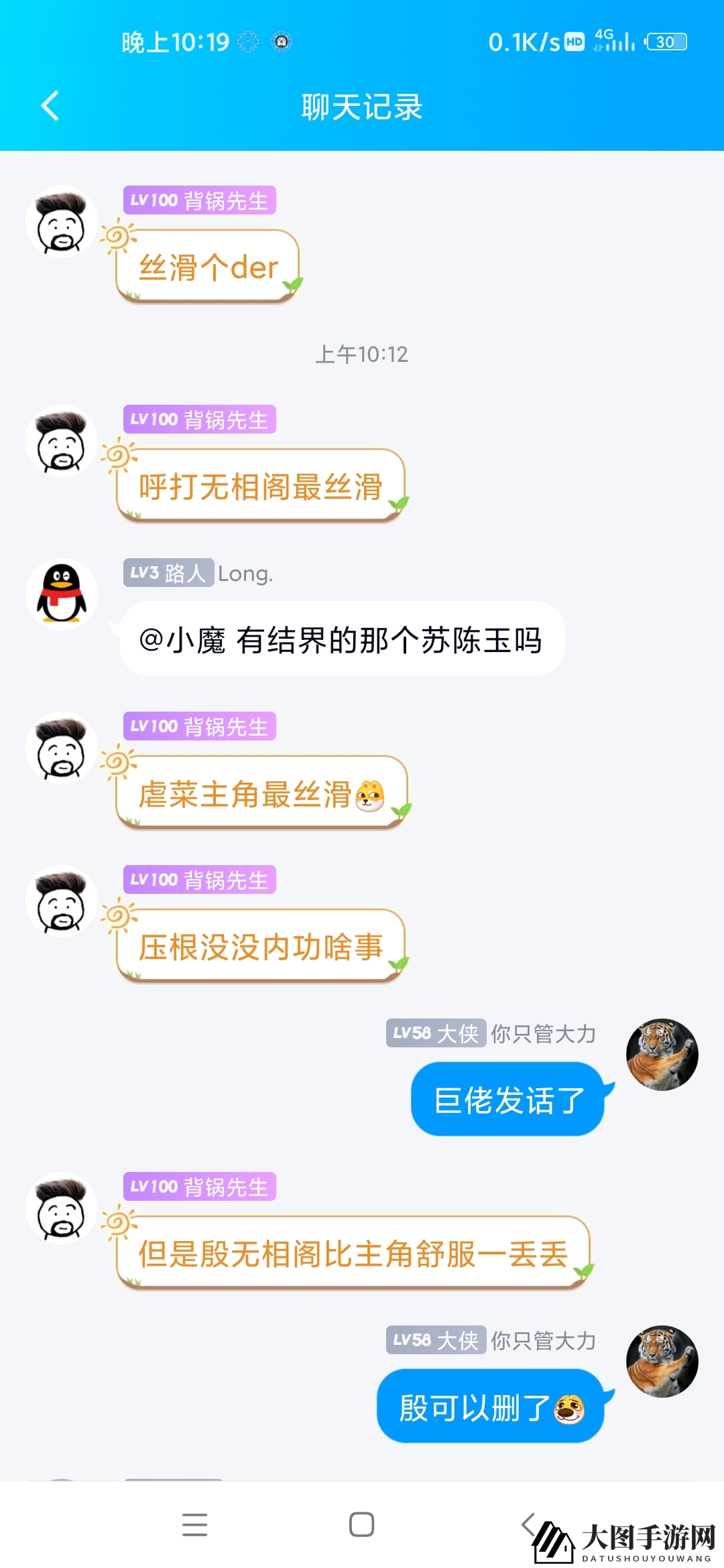Screen dimensions: 724x1568
Task: Tap the 聊天记录 title bar
Action: click(x=362, y=107)
